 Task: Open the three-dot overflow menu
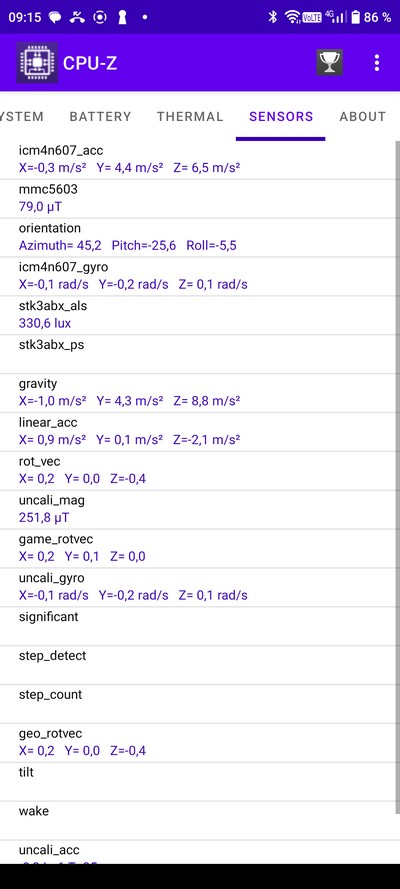pos(377,62)
